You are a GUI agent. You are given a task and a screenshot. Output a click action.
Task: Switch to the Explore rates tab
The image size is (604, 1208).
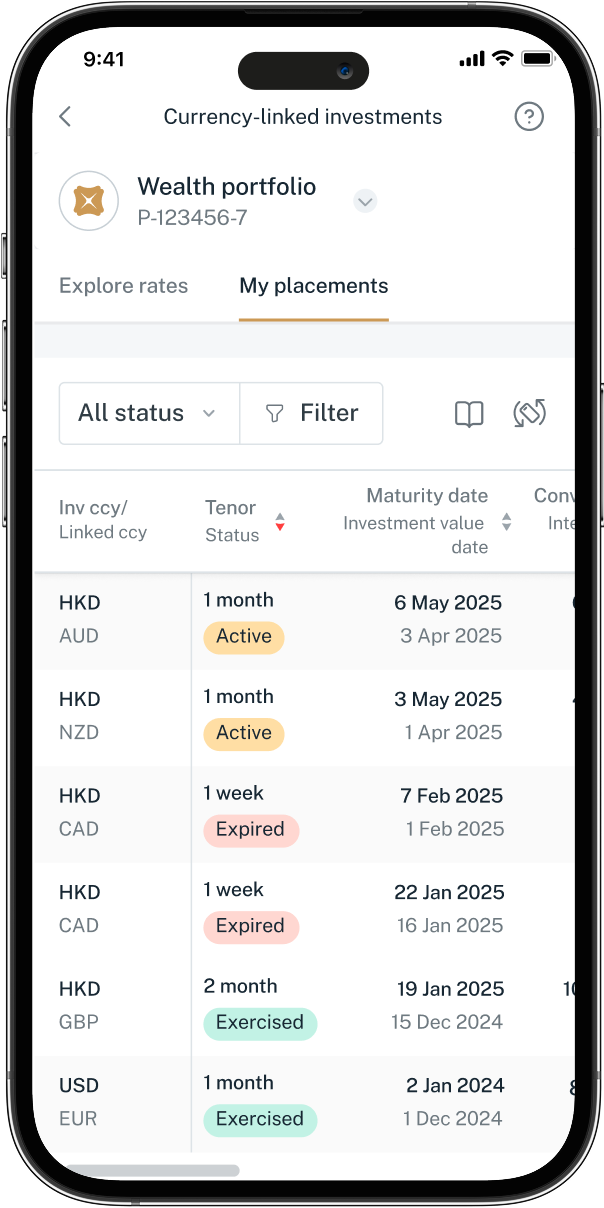pos(123,286)
